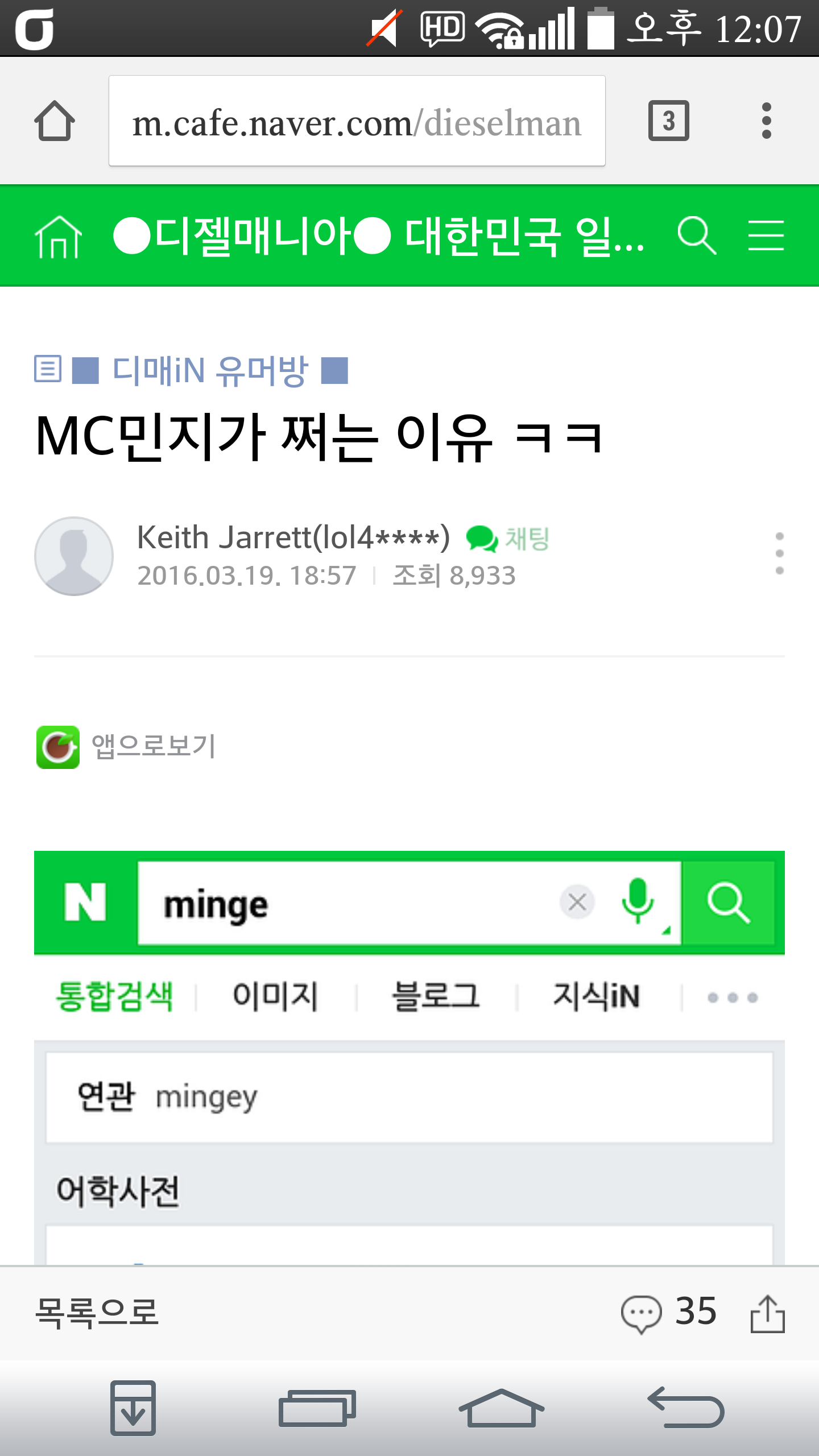Image resolution: width=819 pixels, height=1456 pixels.
Task: Open the browser overflow menu
Action: click(766, 121)
